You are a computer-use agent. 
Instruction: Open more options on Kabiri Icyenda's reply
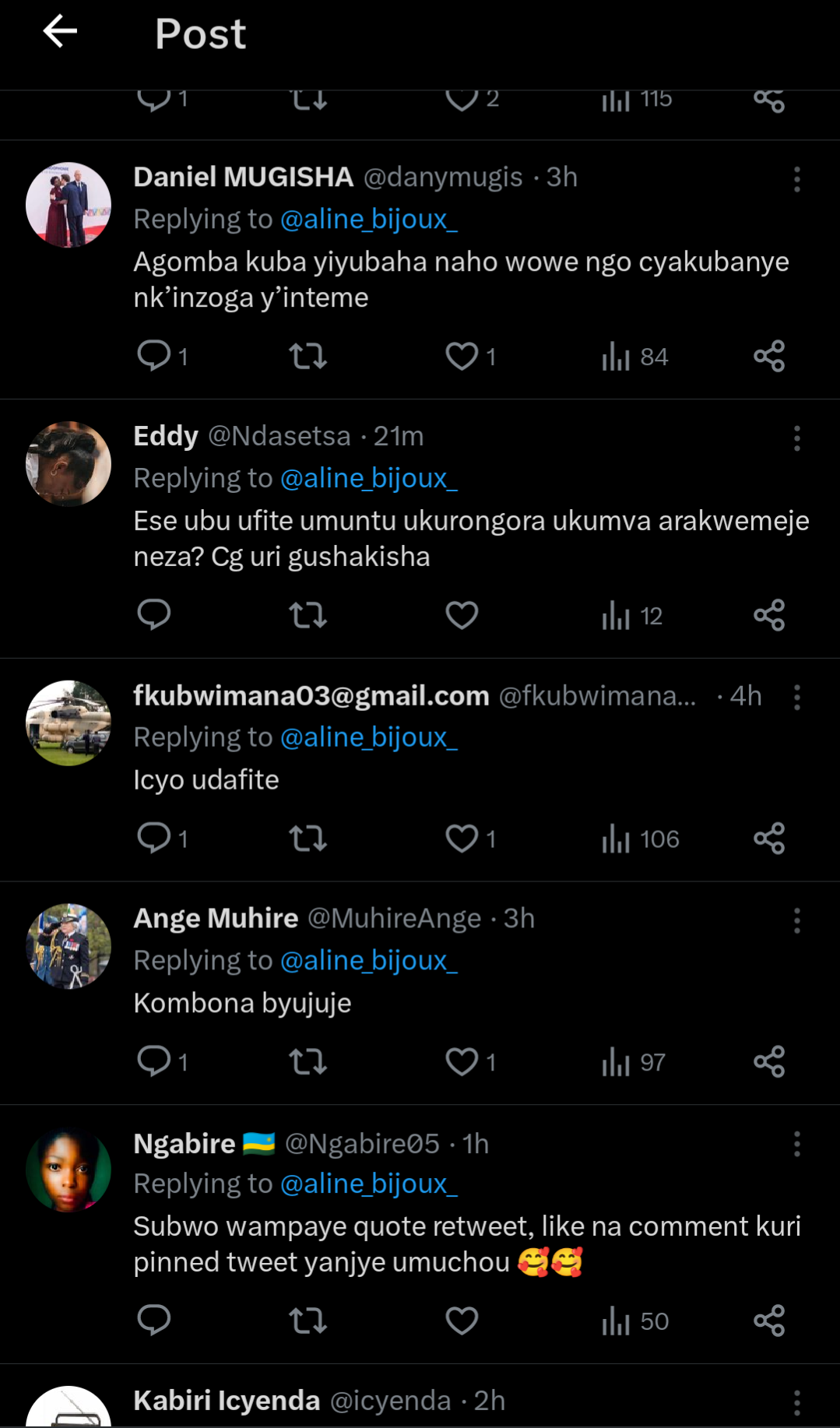point(796,1402)
